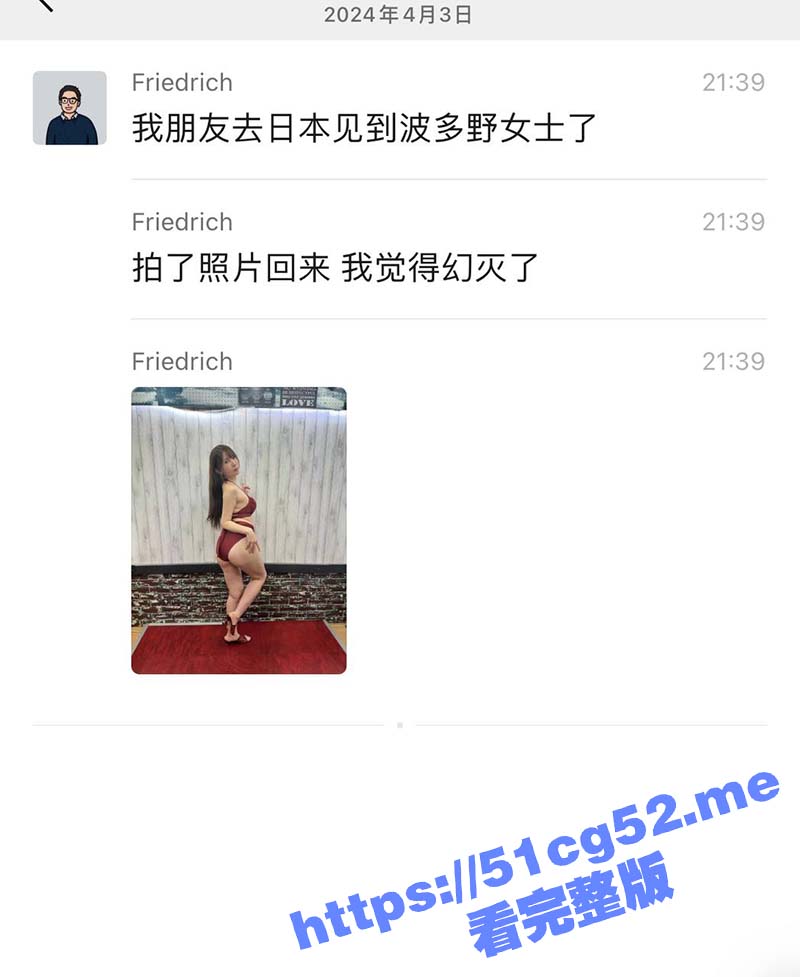Select the sender name above the first message
Screen dimensions: 800x977
(x=181, y=83)
